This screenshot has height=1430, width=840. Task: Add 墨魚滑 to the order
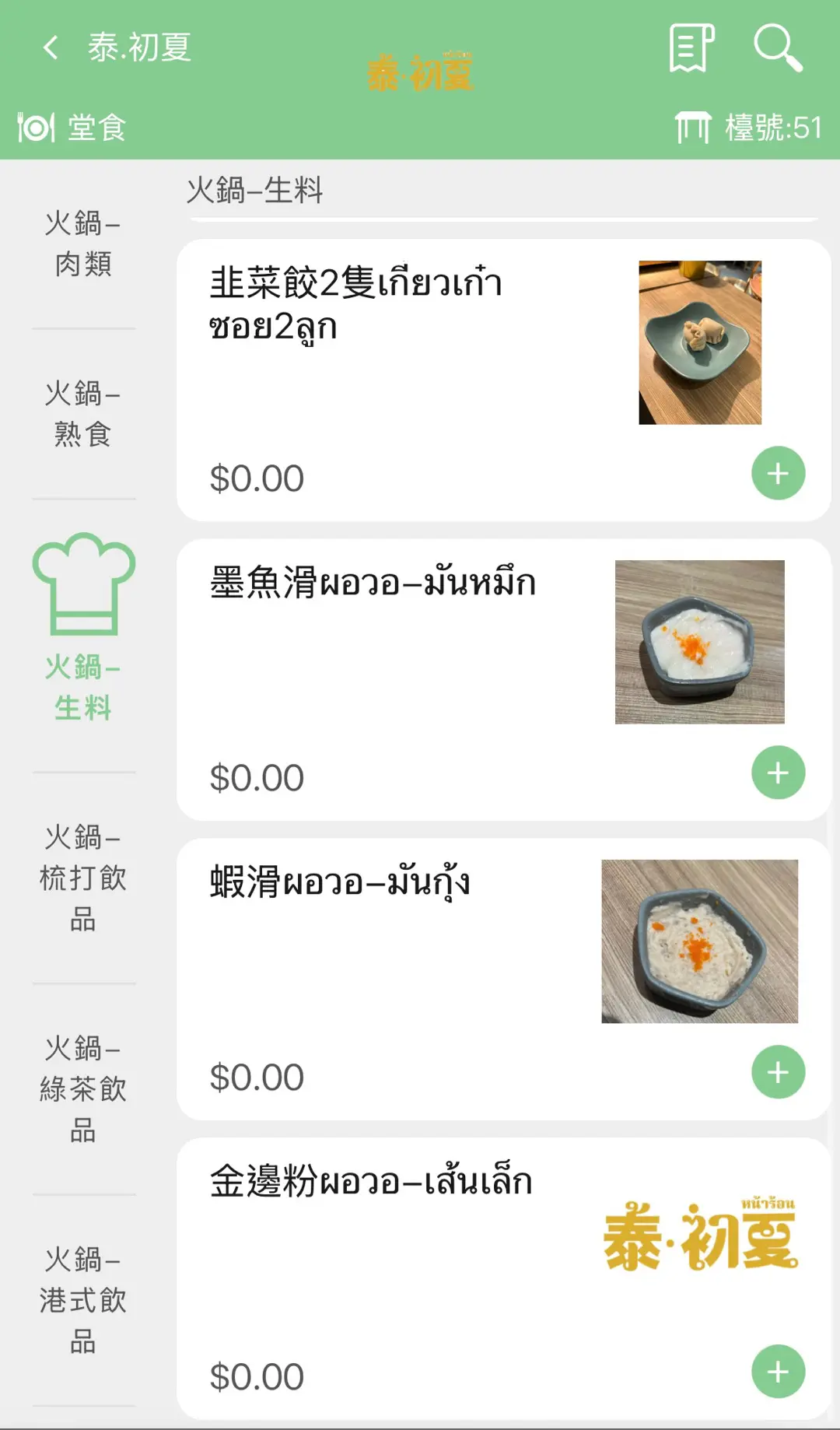pyautogui.click(x=778, y=773)
